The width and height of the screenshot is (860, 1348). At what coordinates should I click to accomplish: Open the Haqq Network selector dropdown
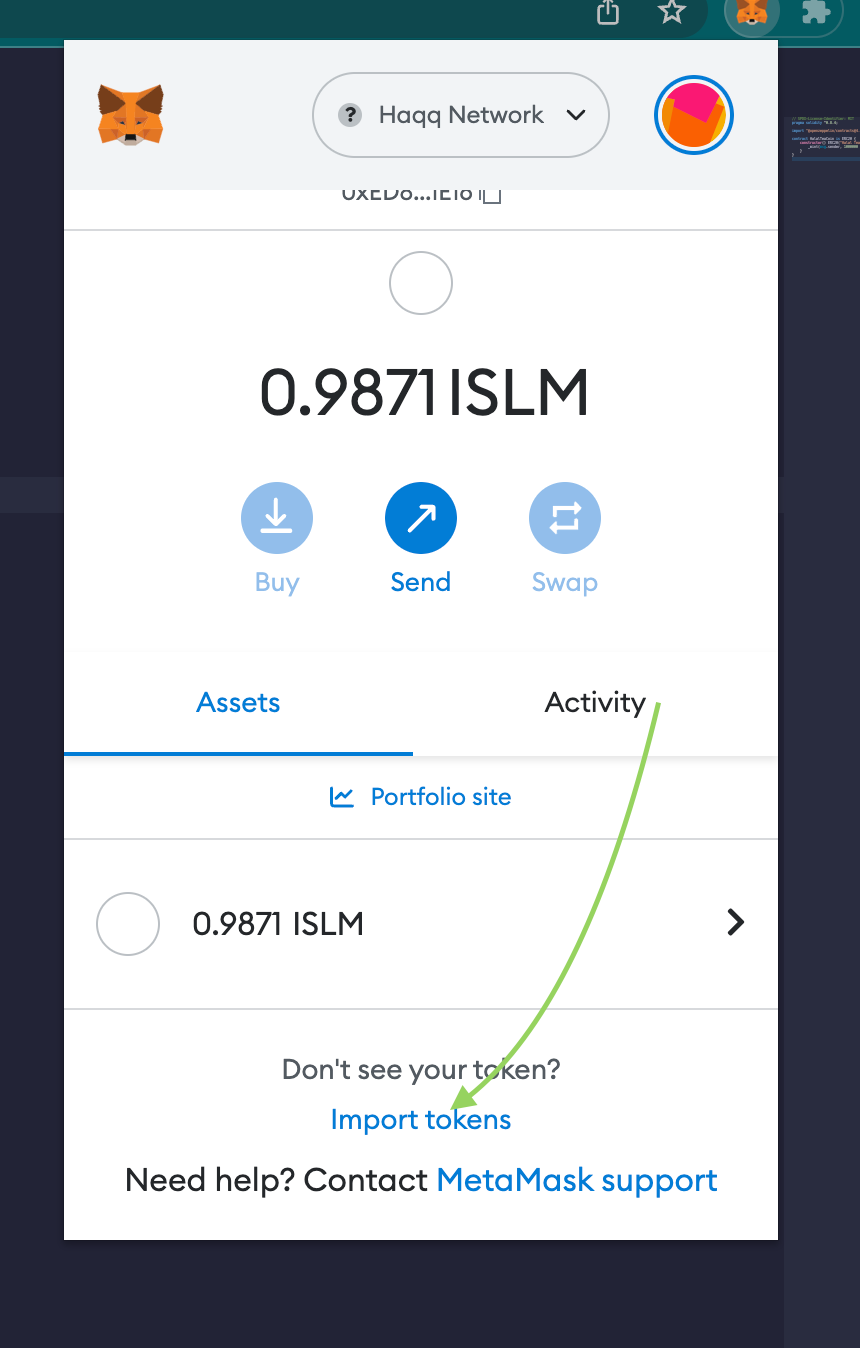461,116
